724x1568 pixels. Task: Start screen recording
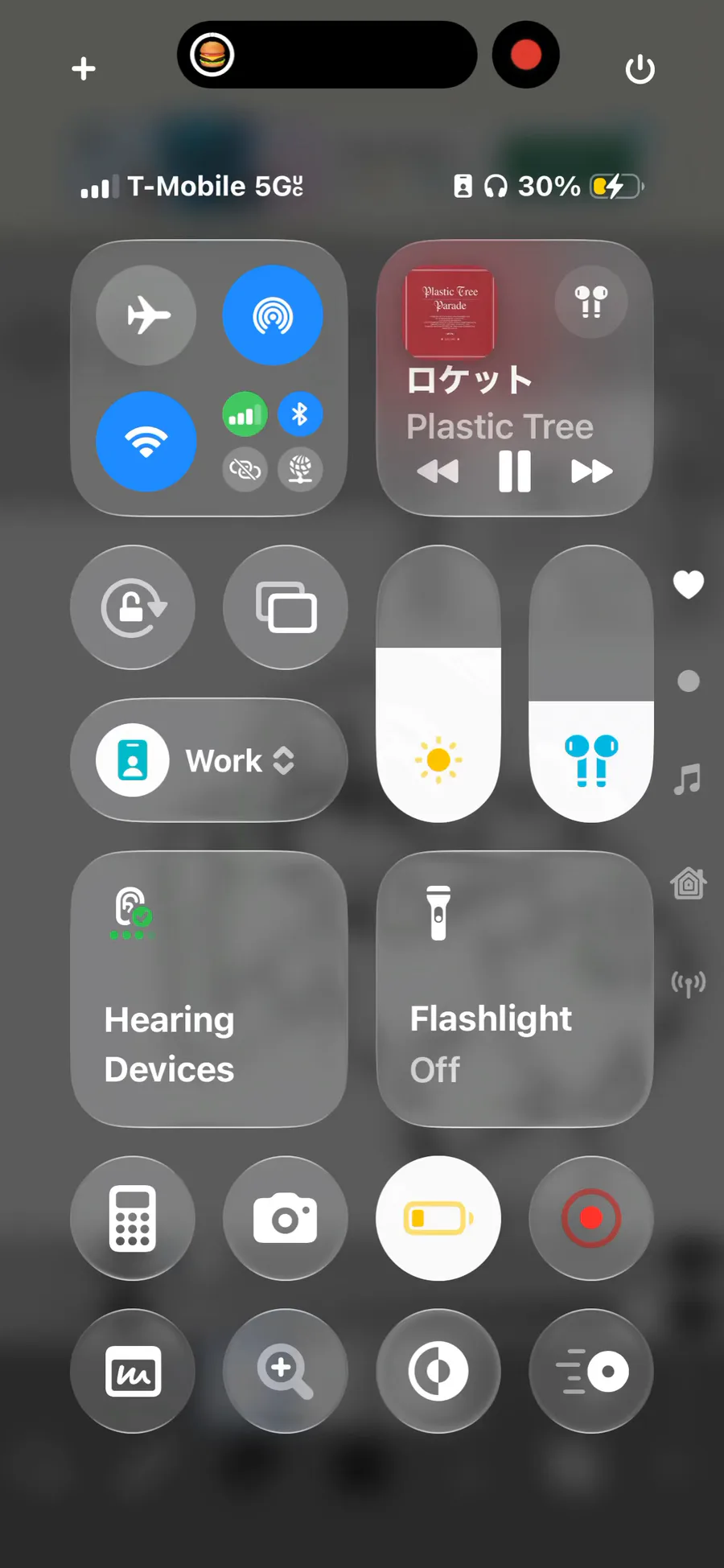tap(591, 1218)
